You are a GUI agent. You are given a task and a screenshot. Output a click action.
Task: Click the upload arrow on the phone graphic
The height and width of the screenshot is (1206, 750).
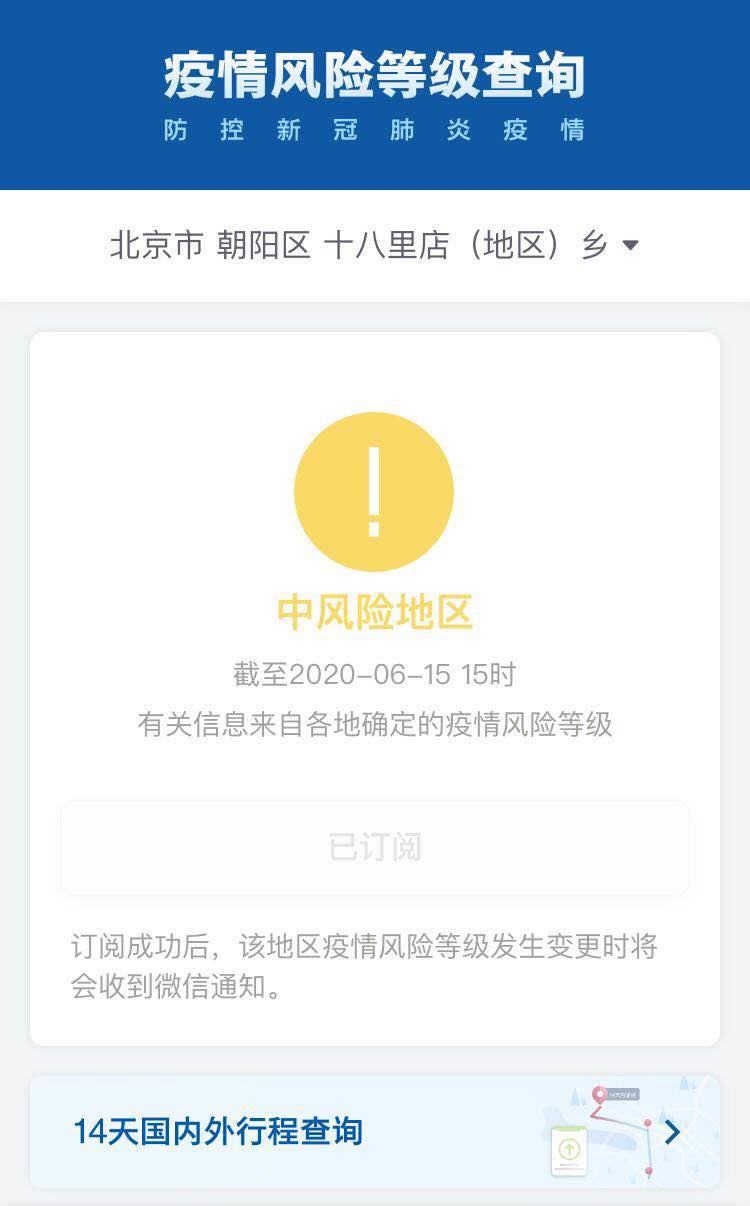click(x=570, y=1147)
